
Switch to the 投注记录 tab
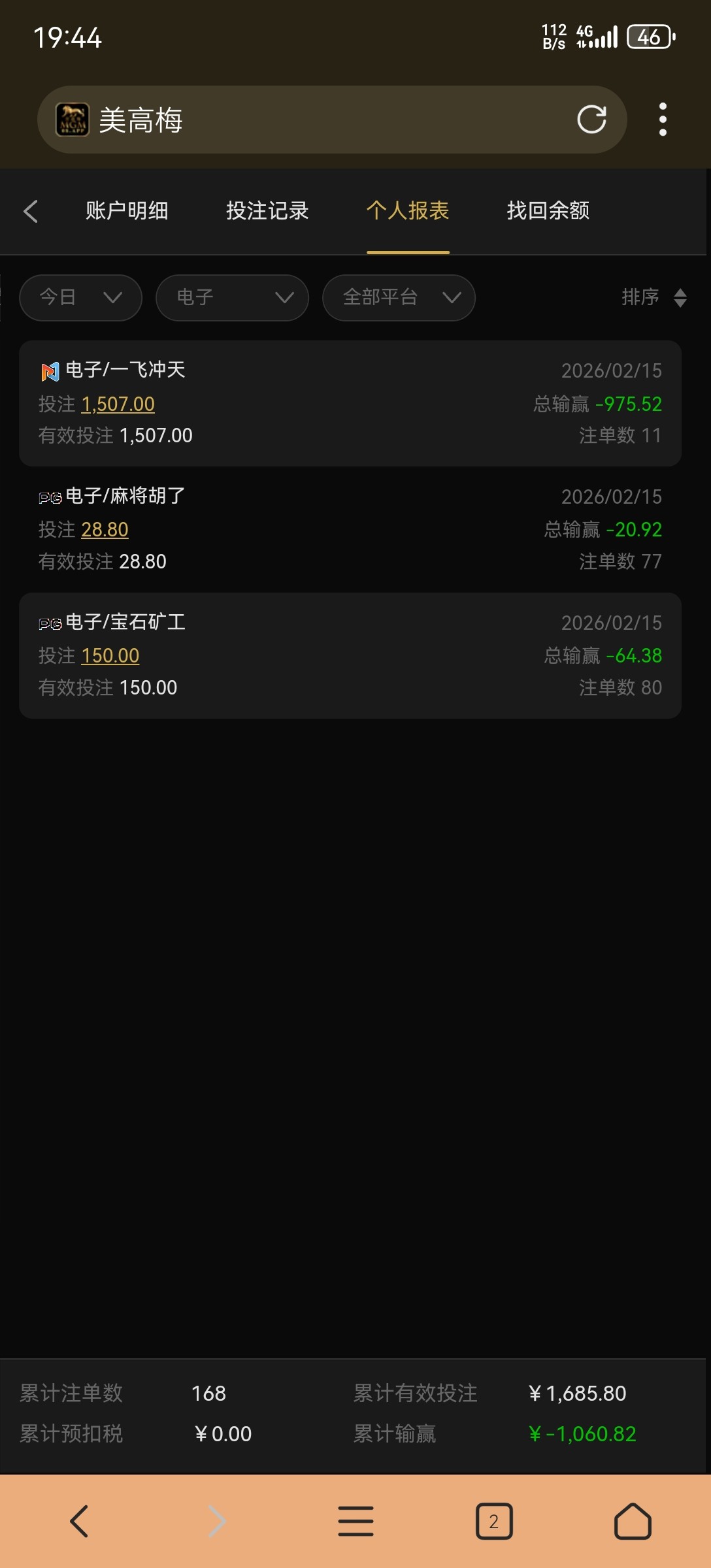(x=267, y=211)
